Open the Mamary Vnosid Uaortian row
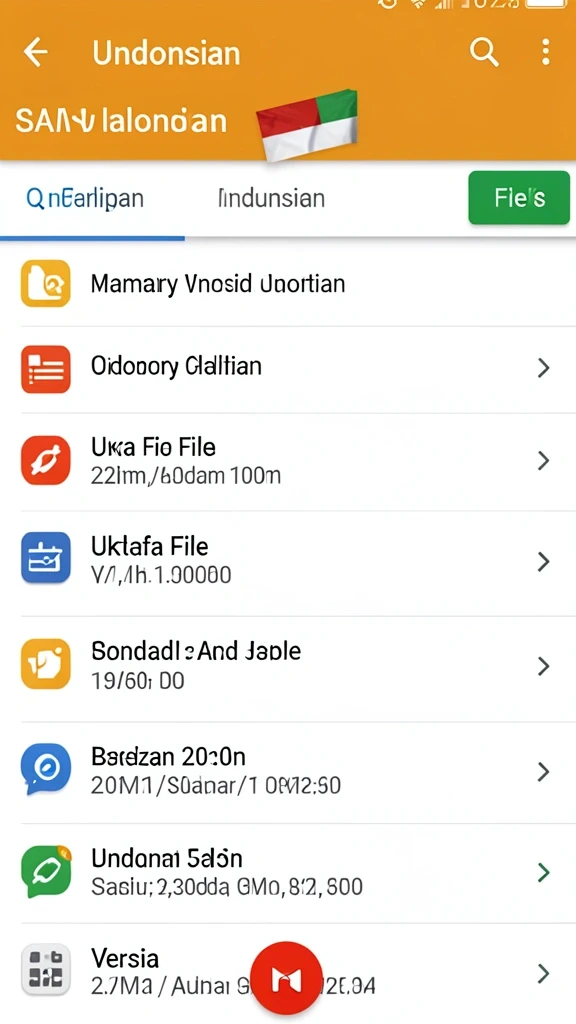576x1024 pixels. 288,283
